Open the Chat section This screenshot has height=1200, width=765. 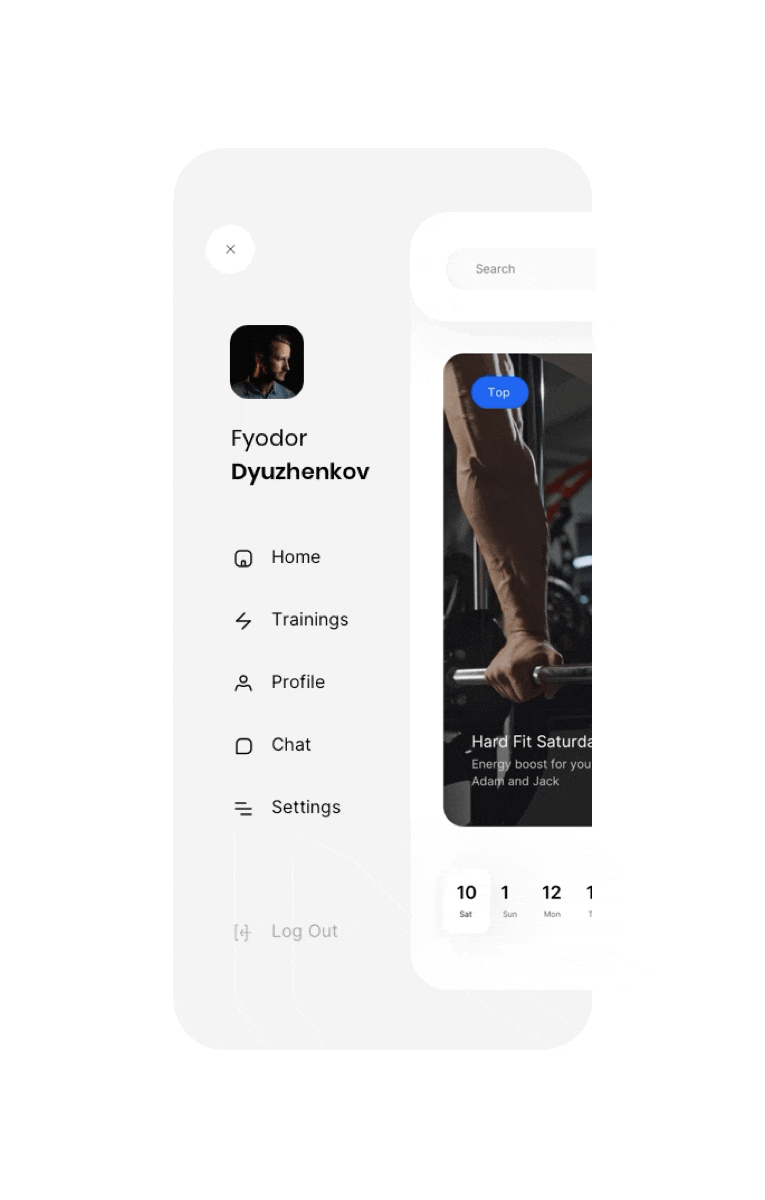pyautogui.click(x=290, y=745)
